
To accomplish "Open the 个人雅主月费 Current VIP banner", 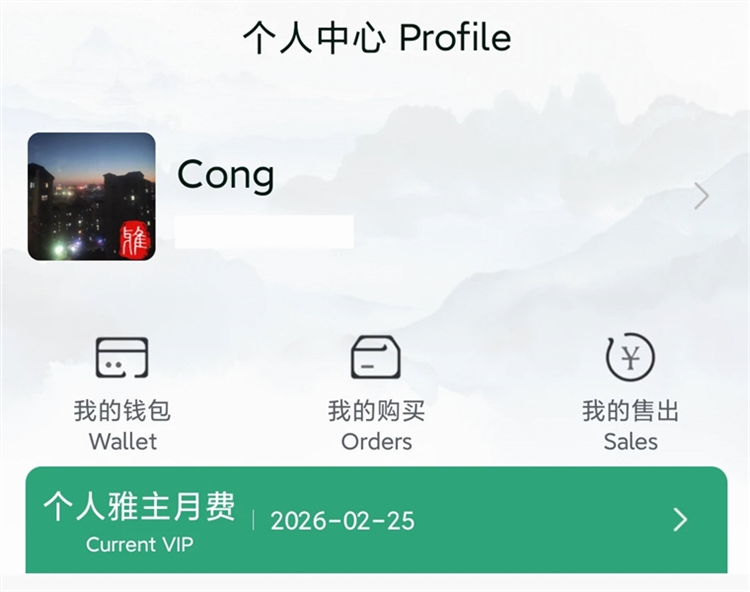I will pyautogui.click(x=375, y=520).
